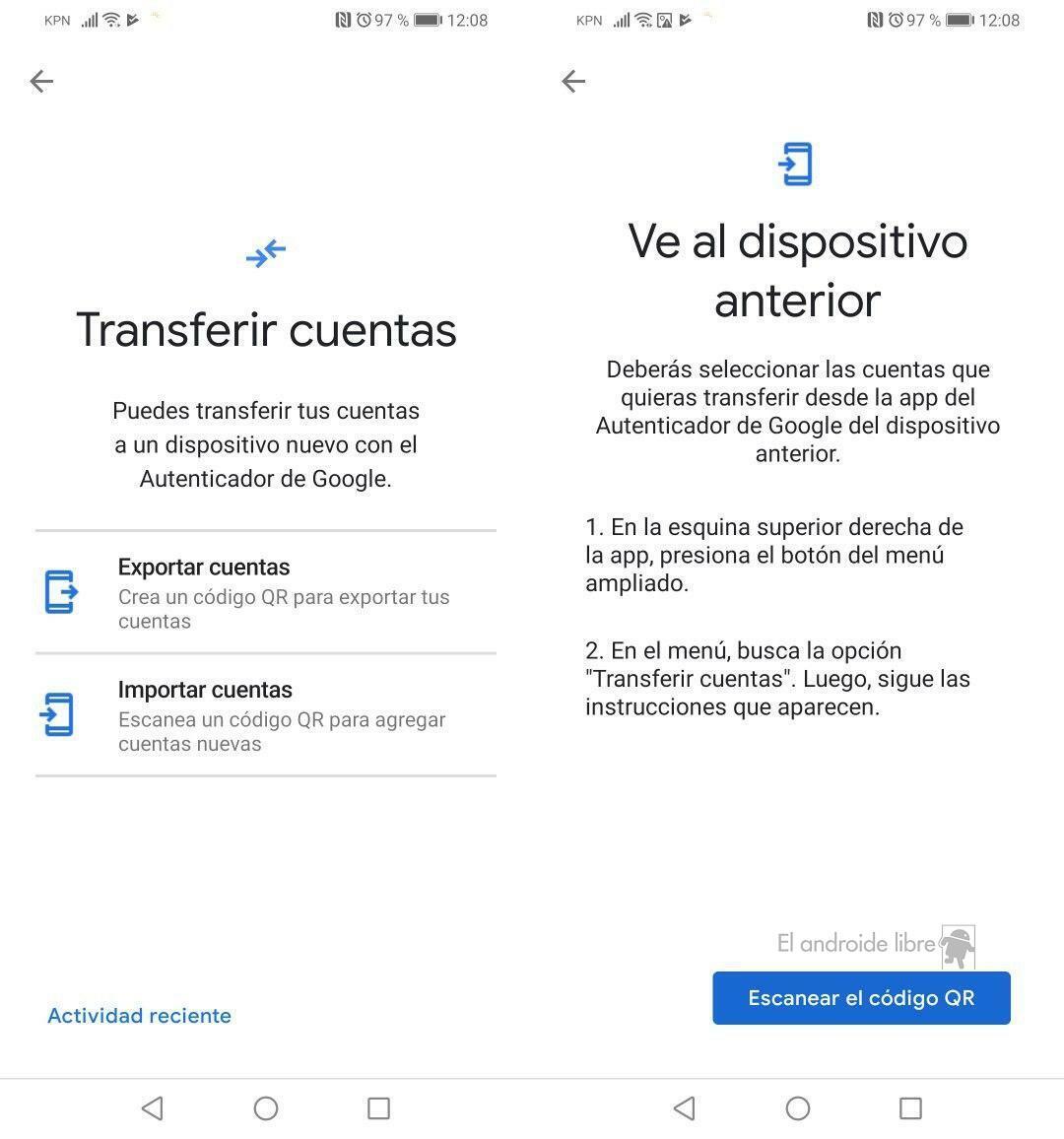Open Exportar cuentas option
The height and width of the screenshot is (1139, 1064).
pyautogui.click(x=265, y=592)
